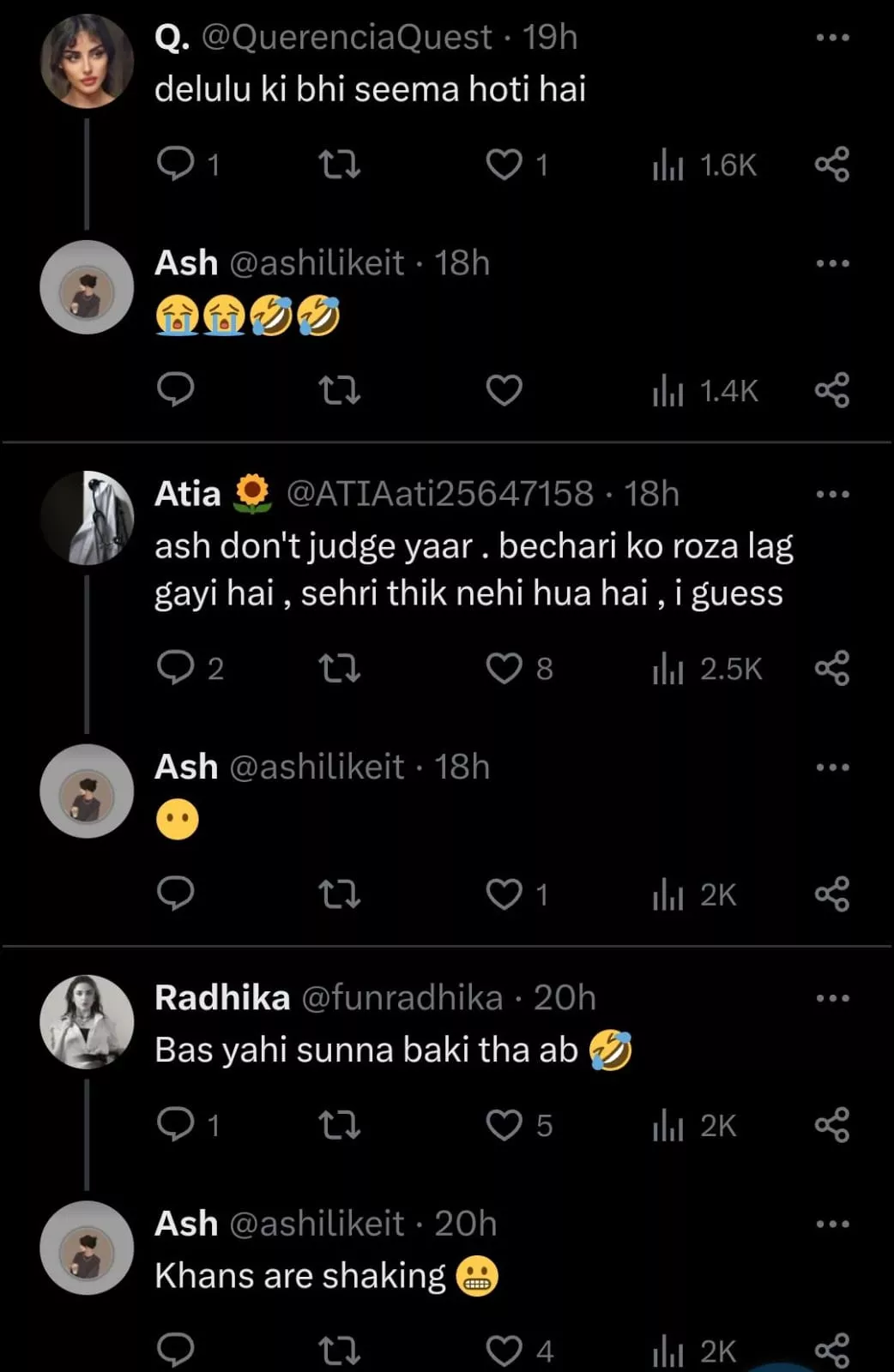The image size is (894, 1372).
Task: Like Ash's 'Khans are shaking' tweet
Action: [x=504, y=1351]
